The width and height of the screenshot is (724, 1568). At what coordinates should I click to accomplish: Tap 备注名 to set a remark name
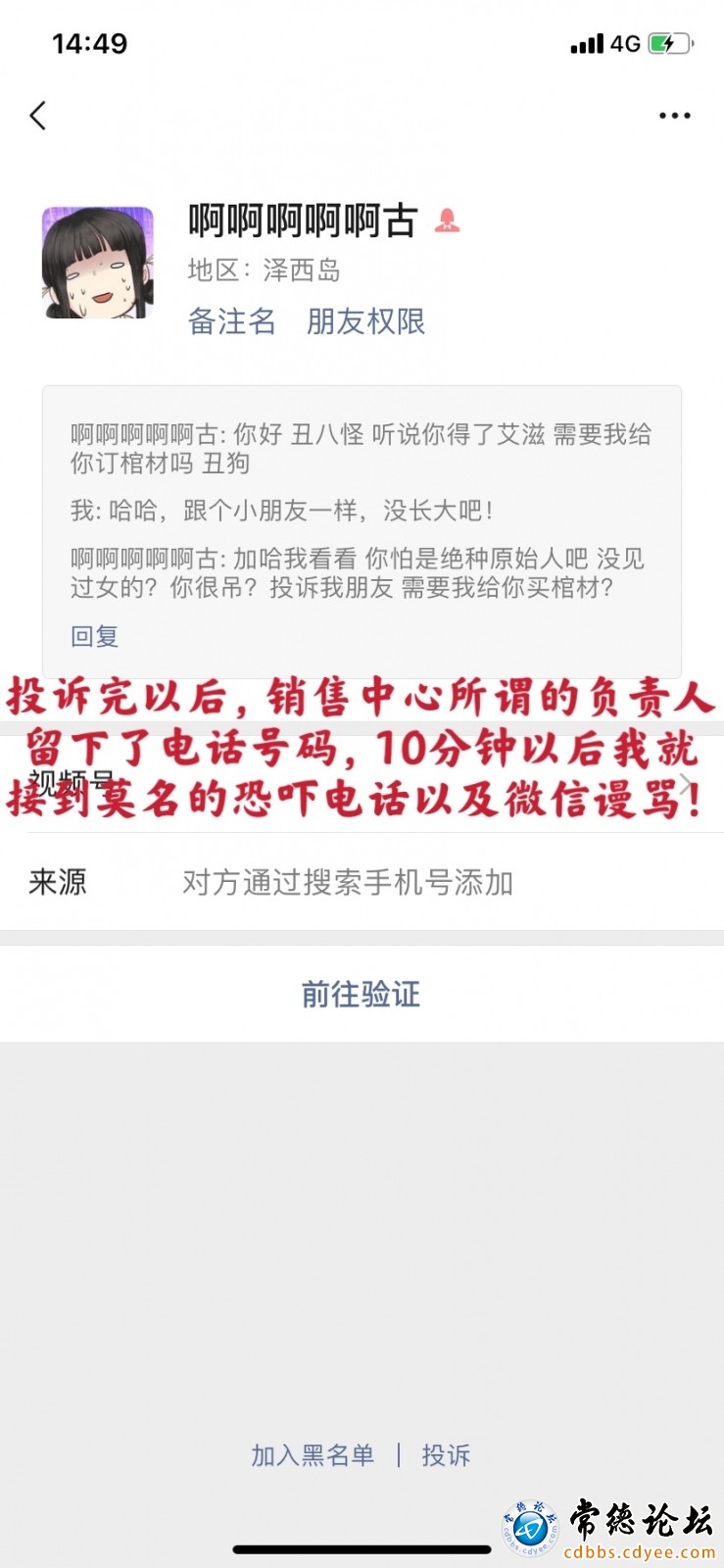231,321
